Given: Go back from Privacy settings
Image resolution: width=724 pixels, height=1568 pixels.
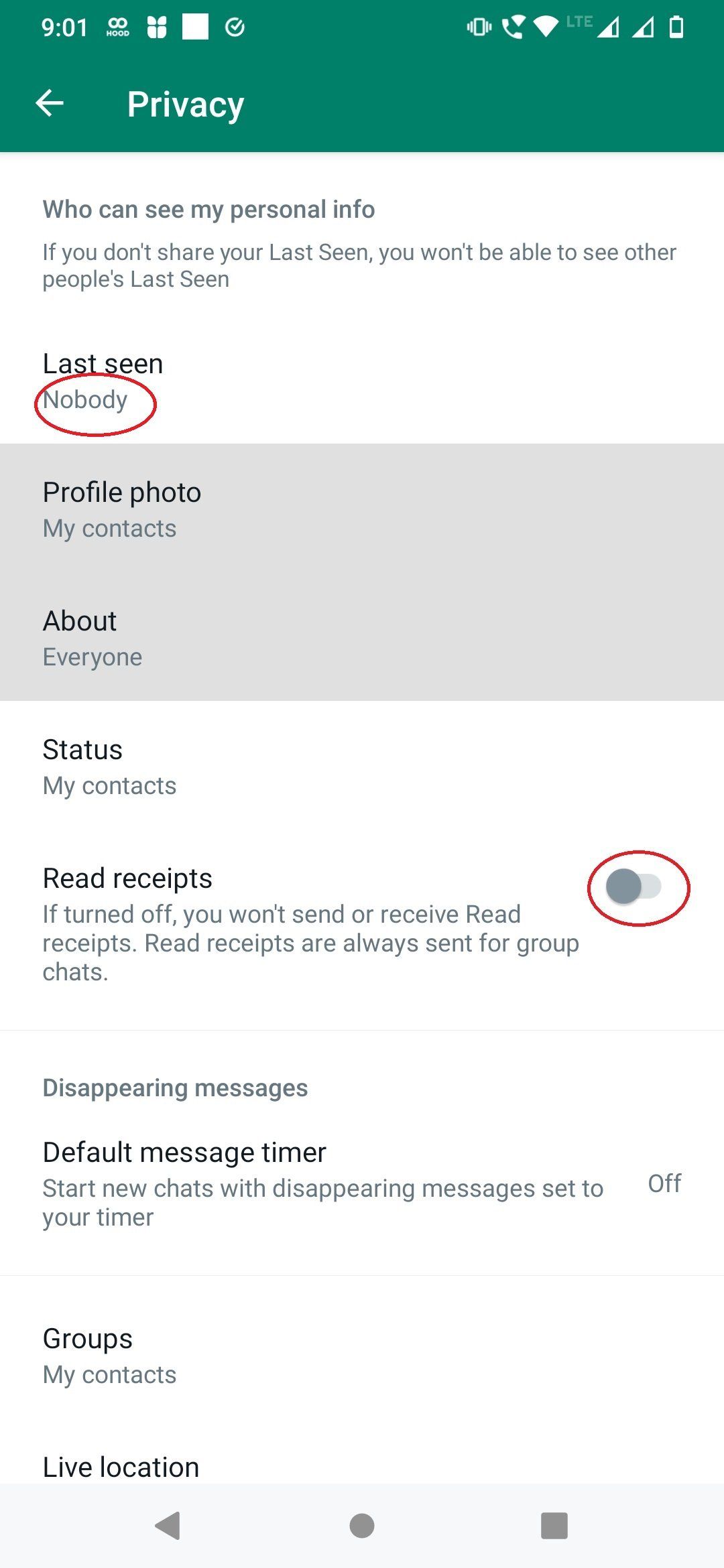Looking at the screenshot, I should [x=50, y=103].
